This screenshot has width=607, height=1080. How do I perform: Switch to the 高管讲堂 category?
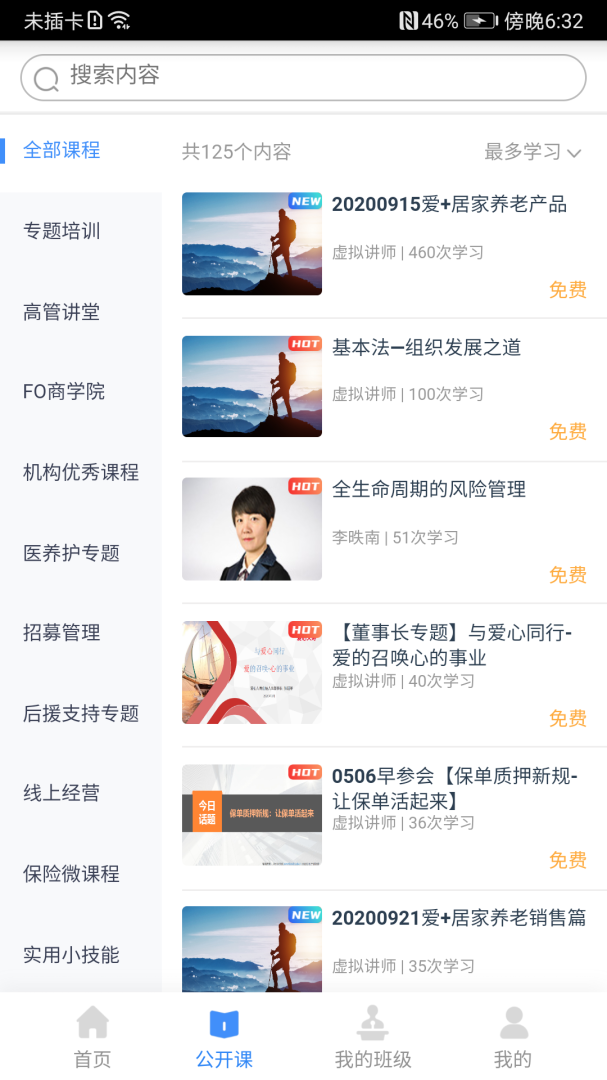(62, 312)
